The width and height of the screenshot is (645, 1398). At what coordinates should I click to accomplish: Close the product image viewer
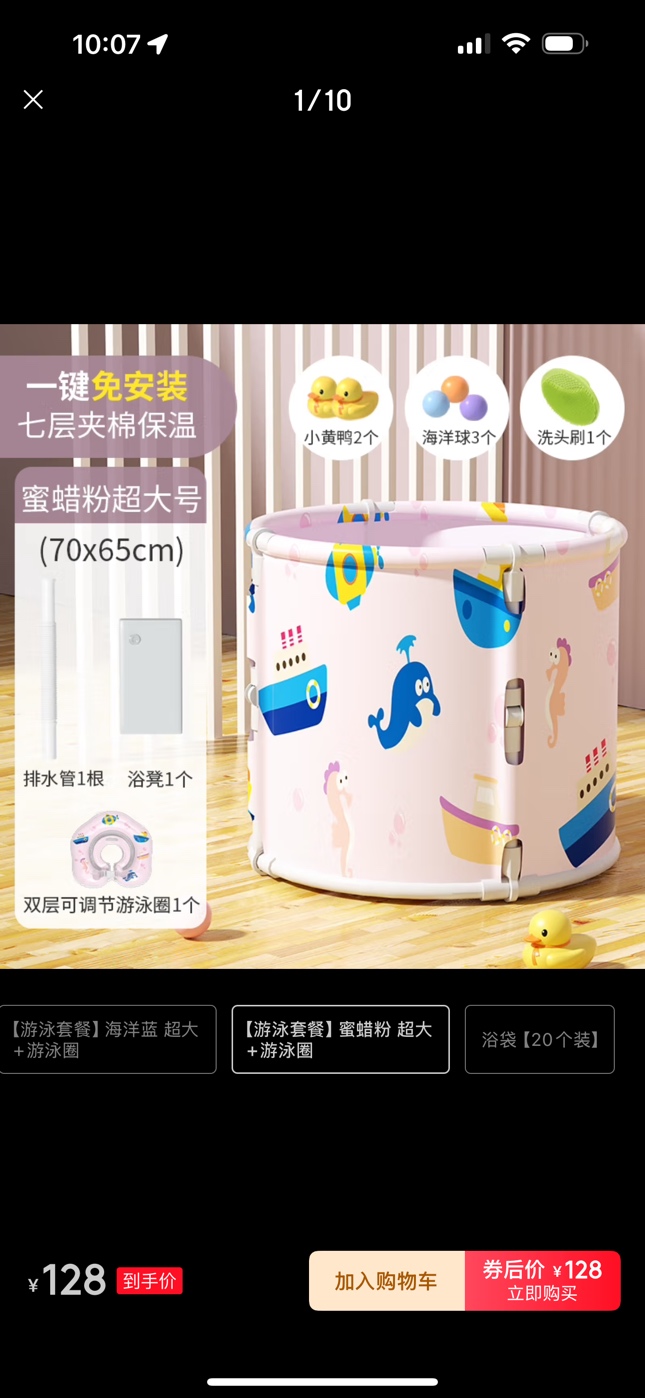click(33, 100)
